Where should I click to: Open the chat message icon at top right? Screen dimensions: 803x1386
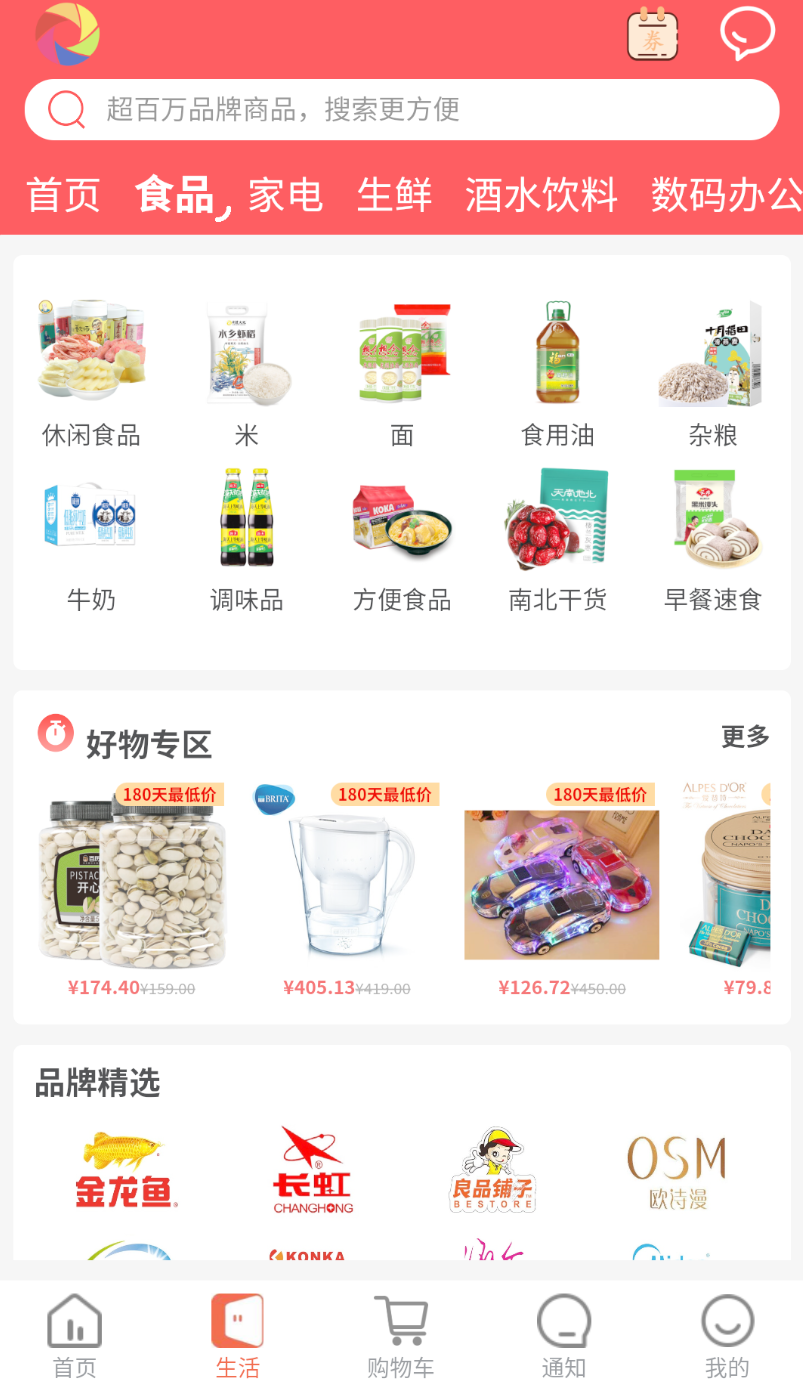tap(747, 33)
